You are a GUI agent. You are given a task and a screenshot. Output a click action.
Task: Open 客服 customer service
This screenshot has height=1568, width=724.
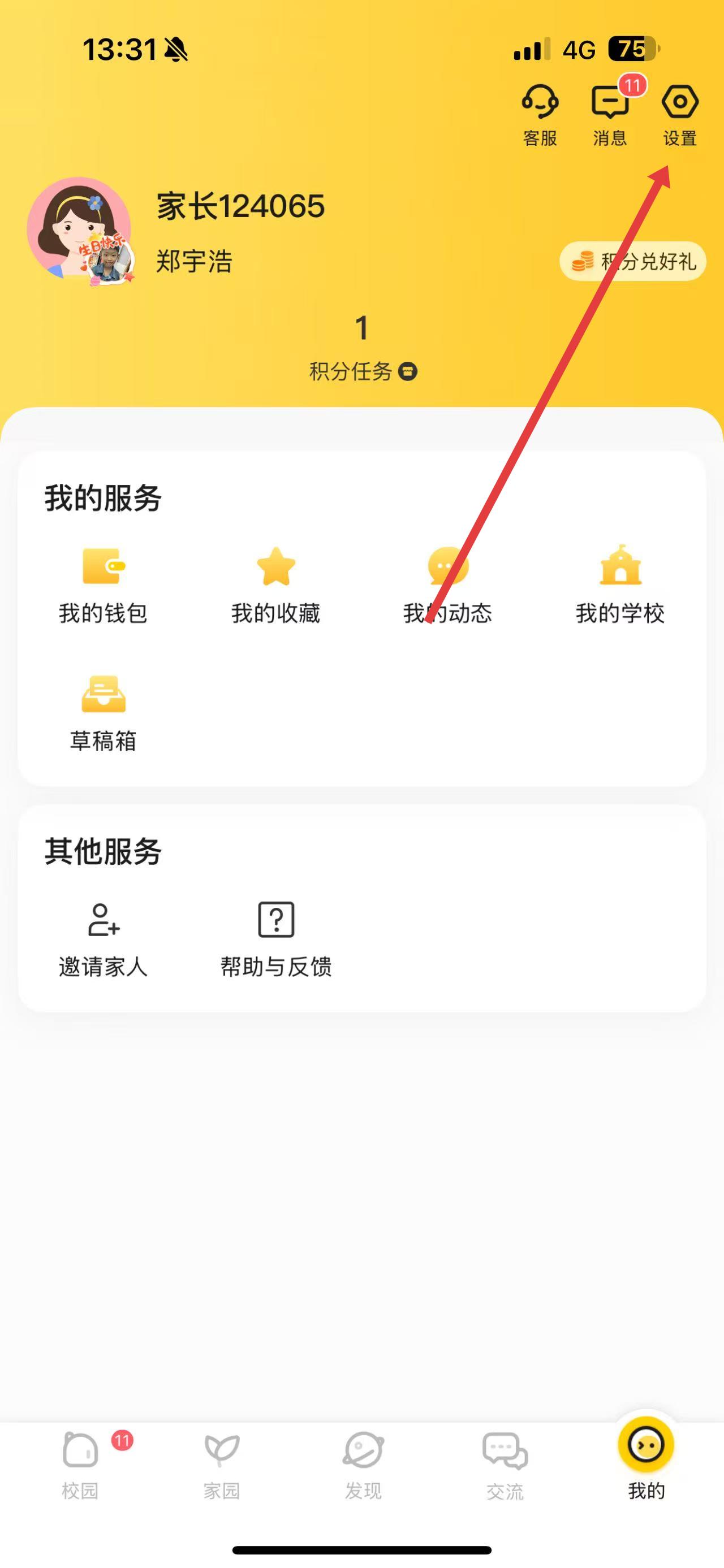coord(540,114)
